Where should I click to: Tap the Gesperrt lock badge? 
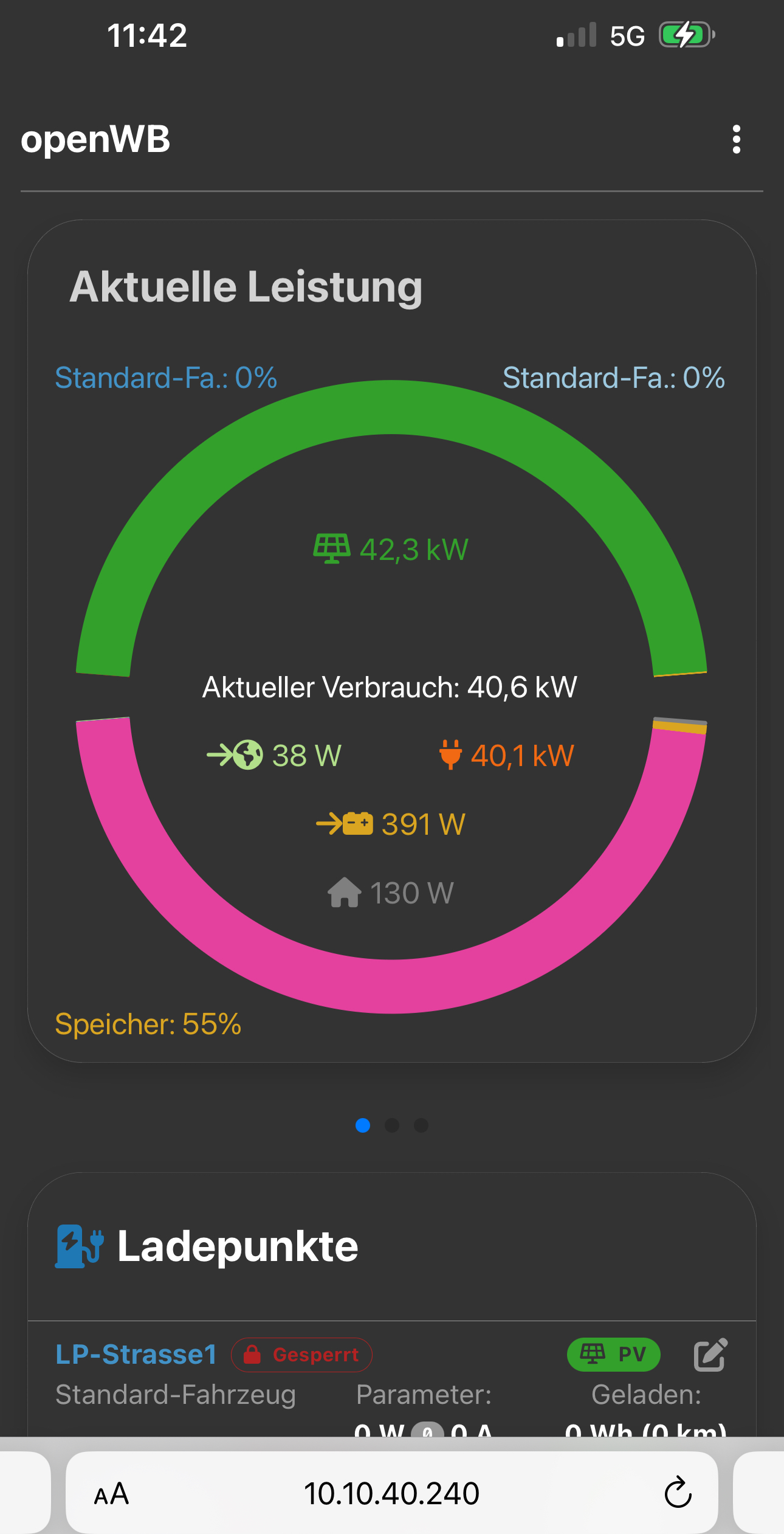(x=301, y=1355)
